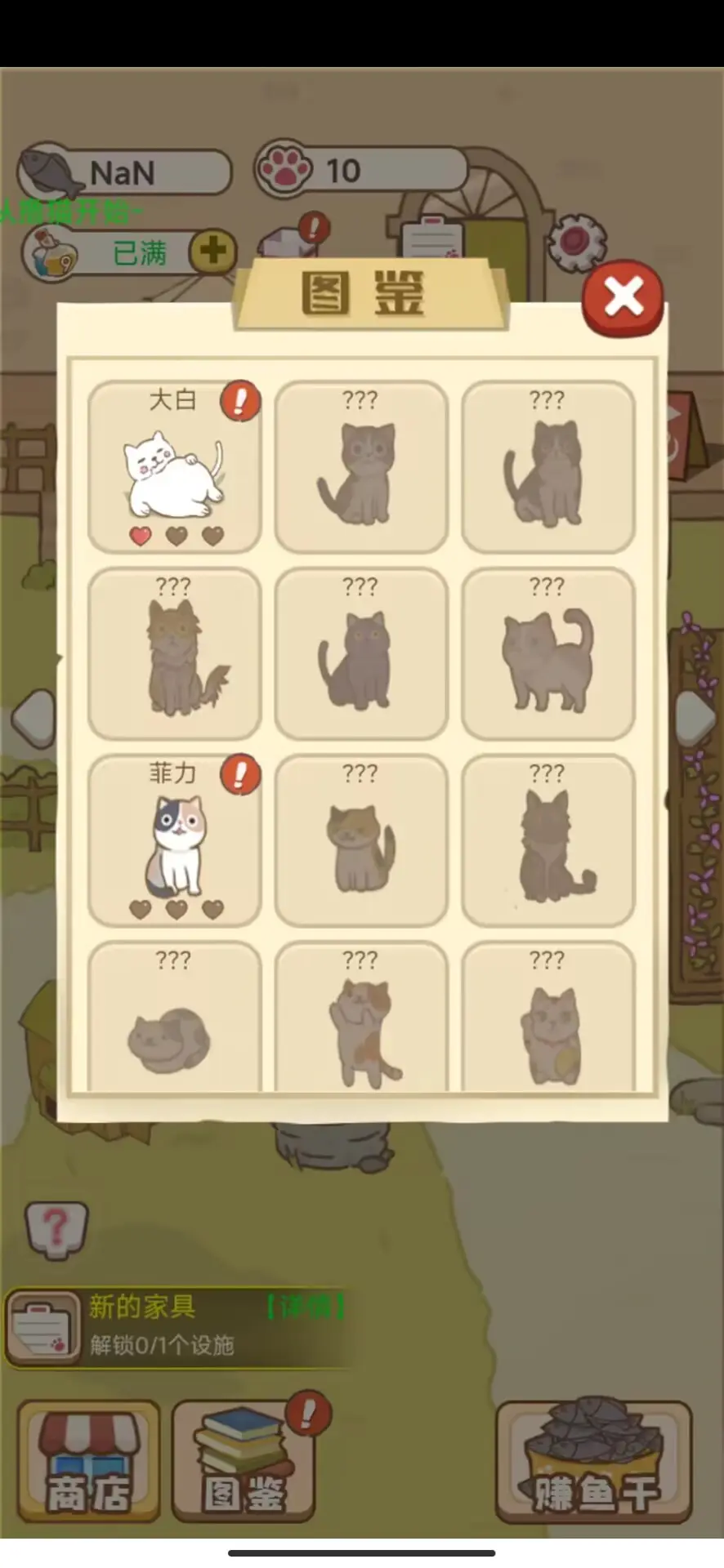
Task: Open the 商店 shop button
Action: (88, 1462)
